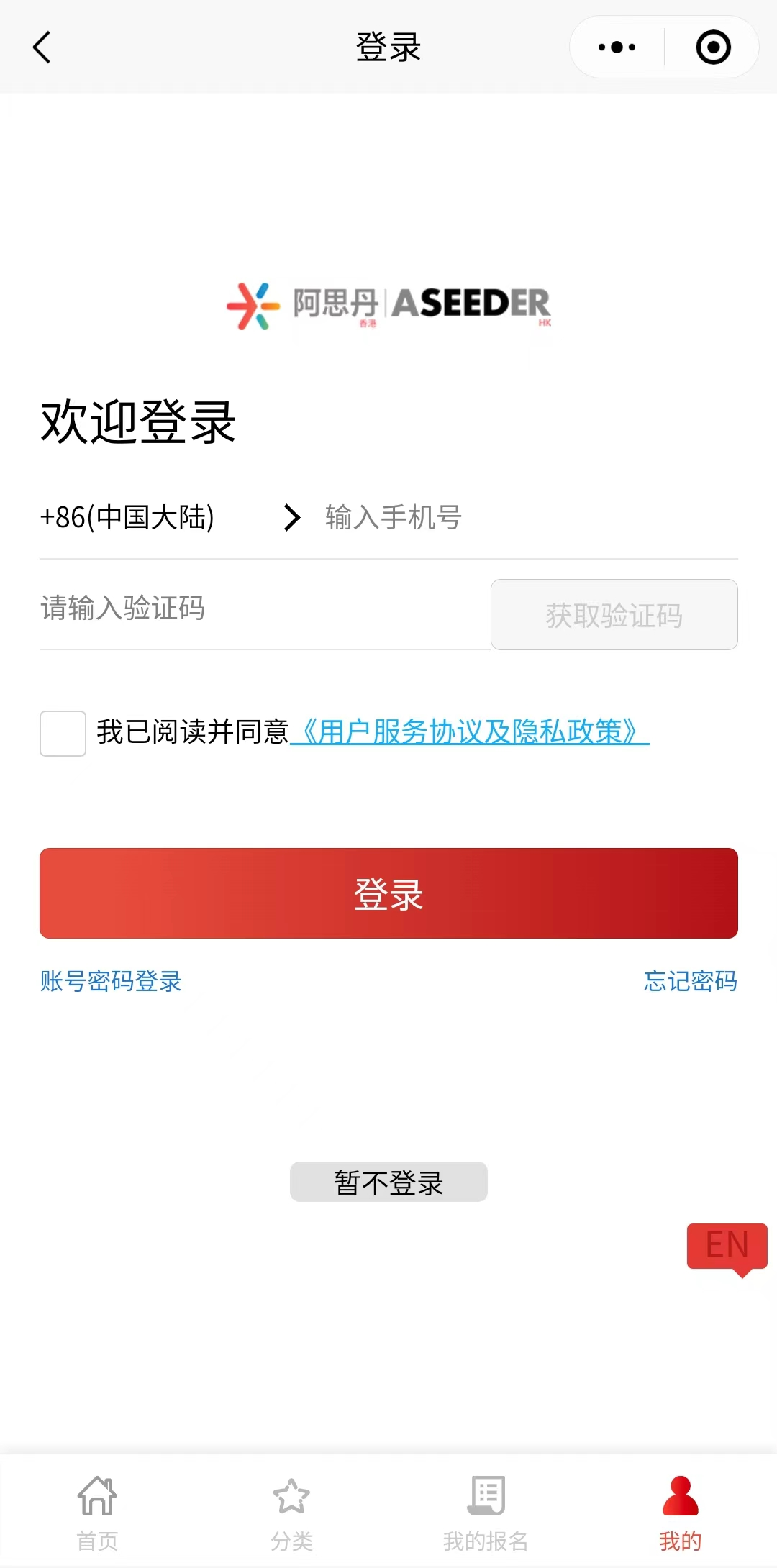Open the mini program three-dots menu
This screenshot has width=777, height=1568.
[x=617, y=47]
